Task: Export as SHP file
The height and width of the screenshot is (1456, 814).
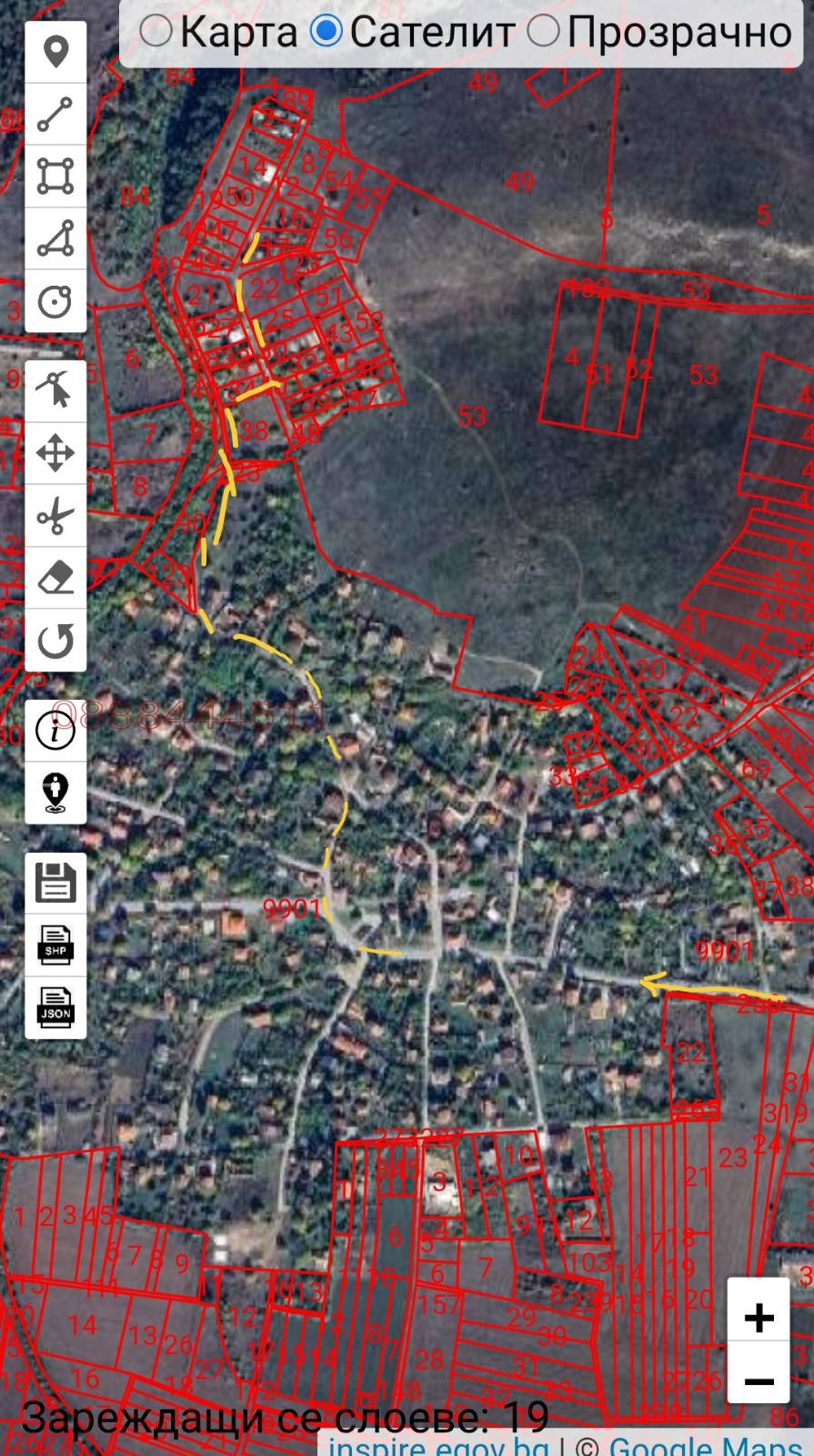Action: tap(55, 945)
